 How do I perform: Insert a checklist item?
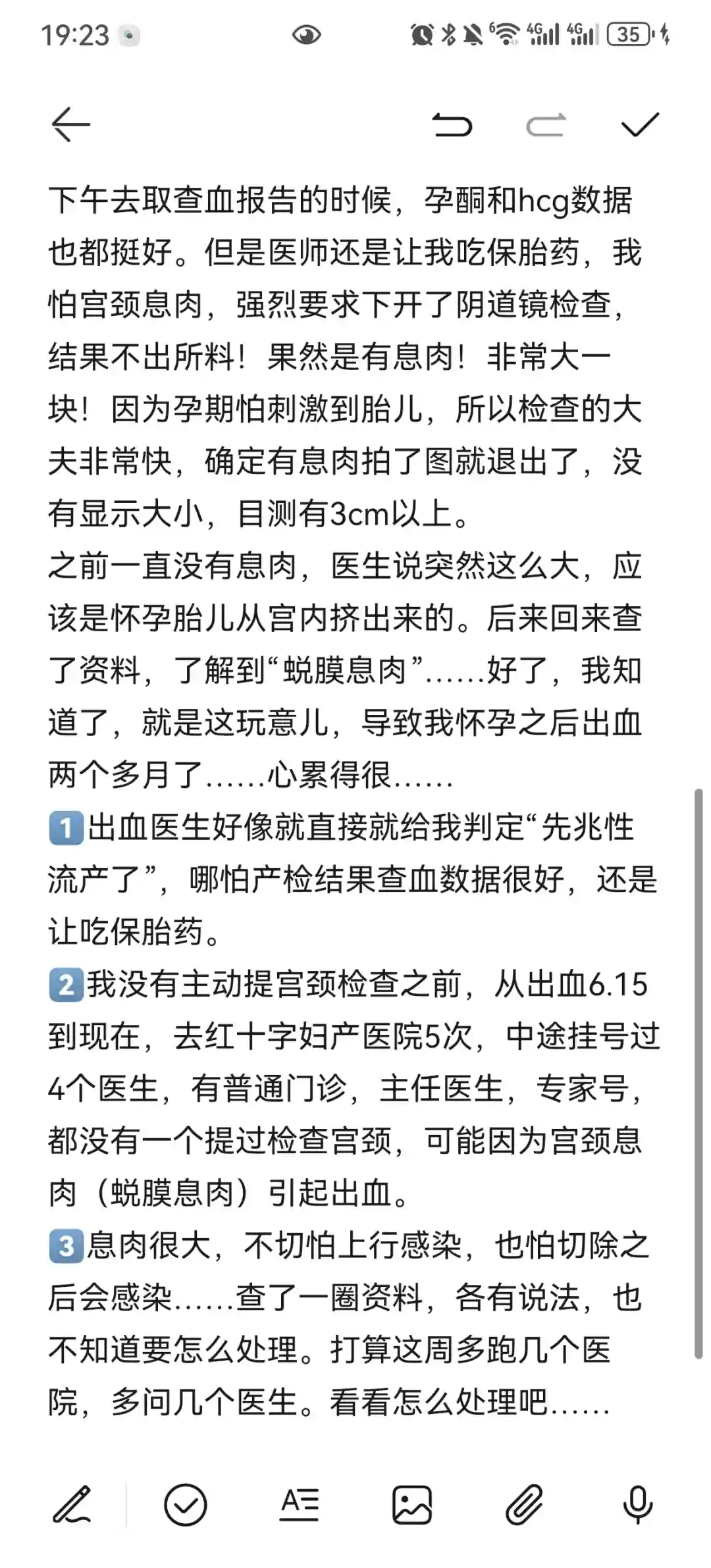(x=185, y=1505)
